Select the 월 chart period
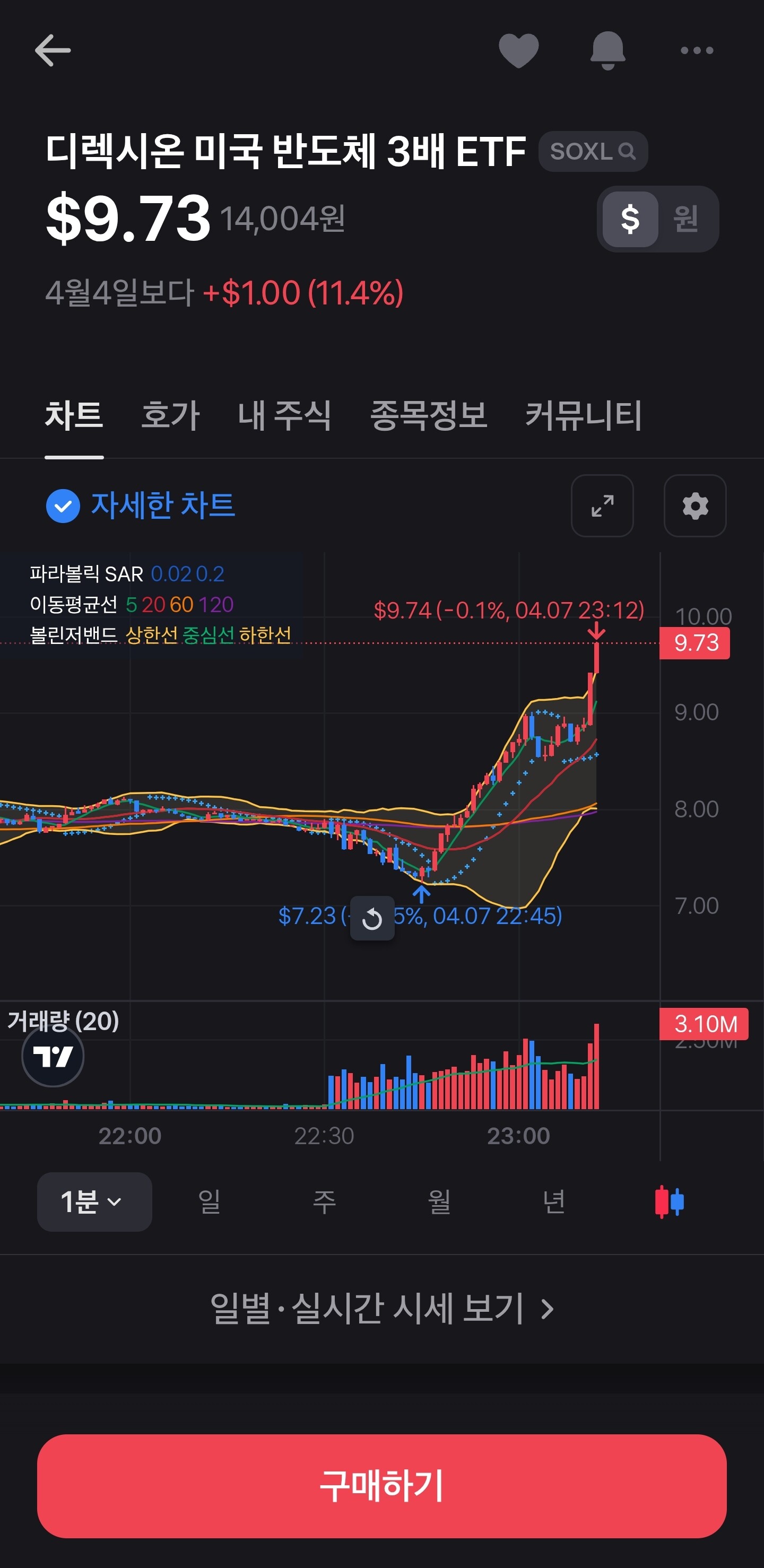Image resolution: width=764 pixels, height=1568 pixels. [x=439, y=1201]
